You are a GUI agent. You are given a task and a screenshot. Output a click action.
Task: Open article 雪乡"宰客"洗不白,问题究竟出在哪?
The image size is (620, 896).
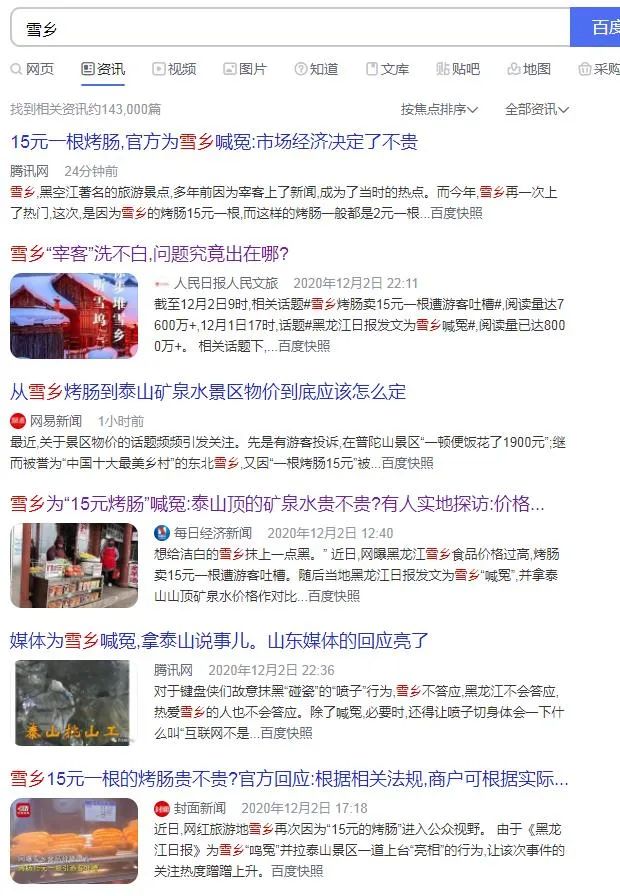coord(149,253)
